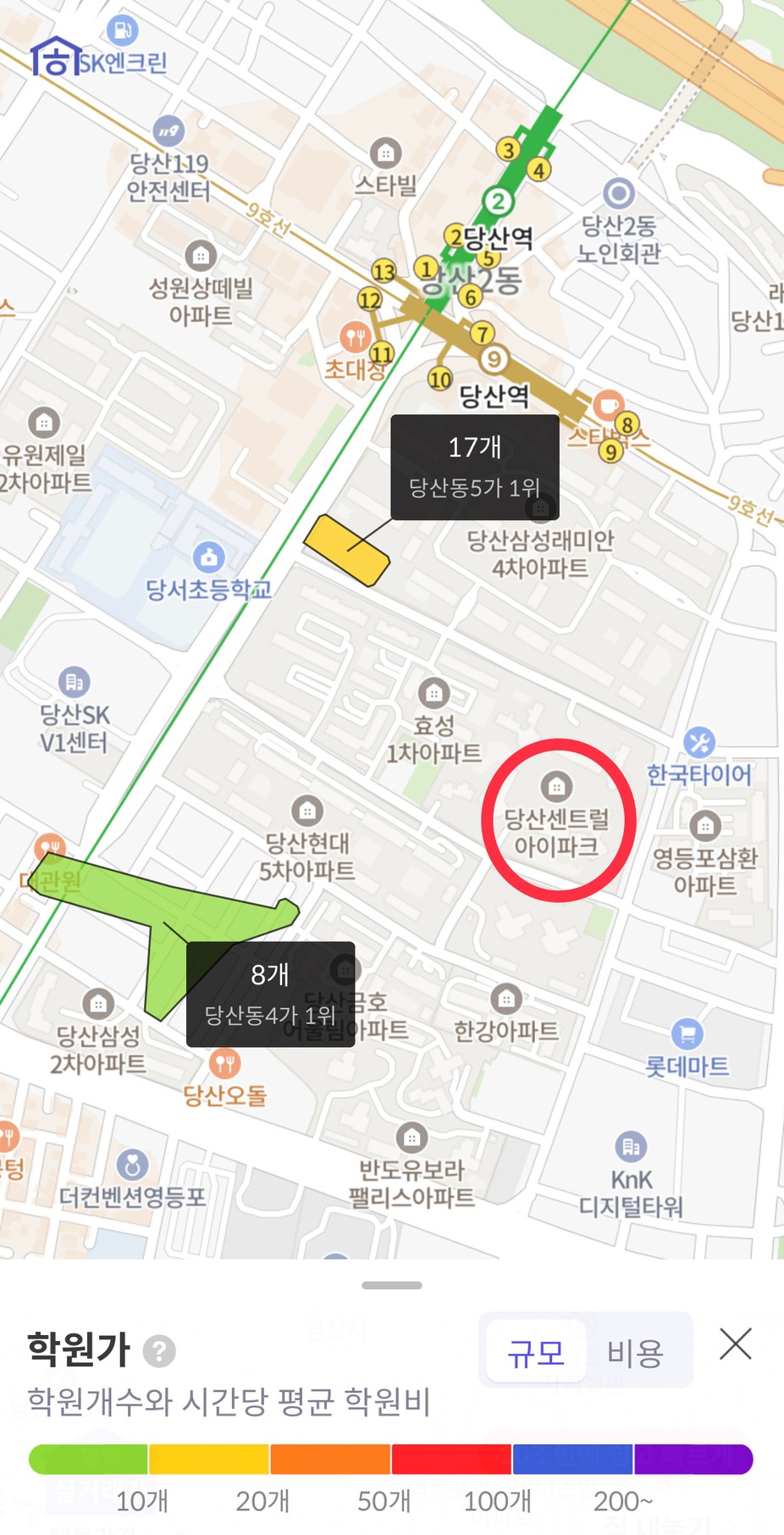Open the 반도유보라팰리스아파트 marker
The width and height of the screenshot is (784, 1535).
(x=411, y=1138)
